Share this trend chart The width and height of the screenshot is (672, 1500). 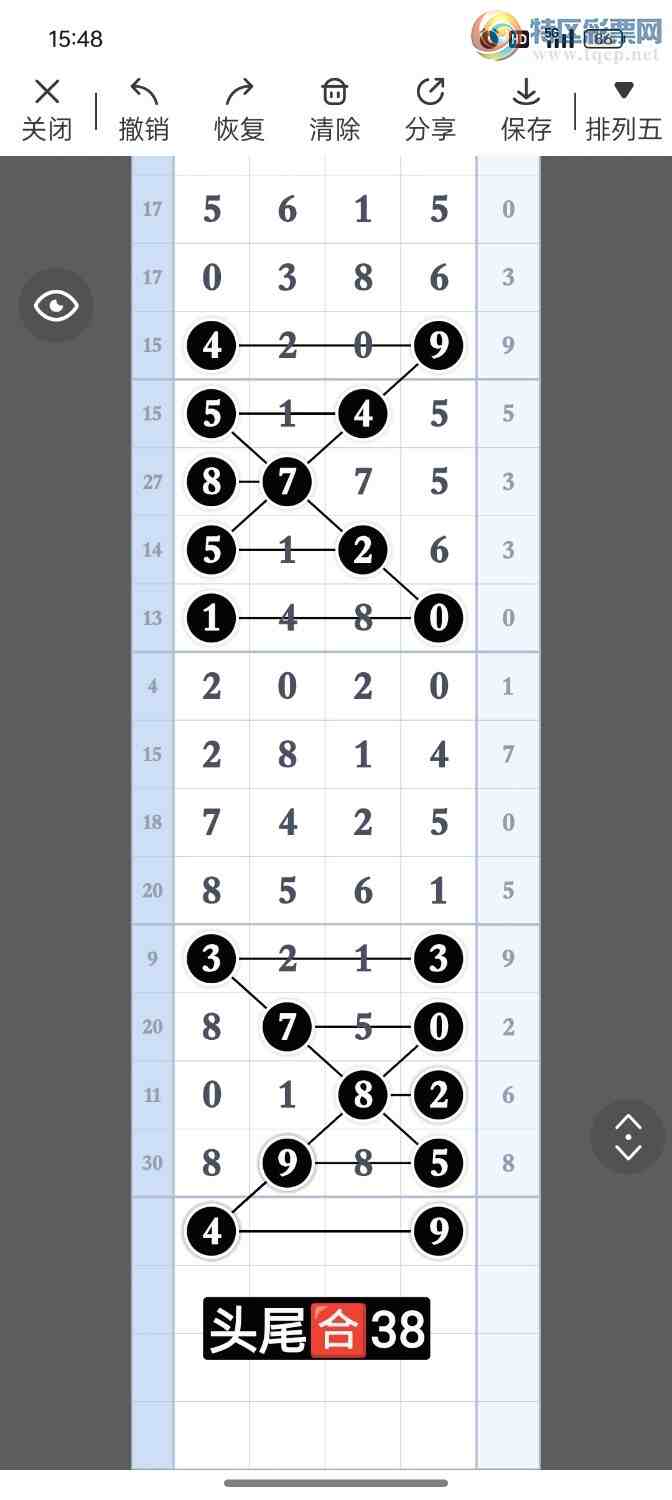click(430, 110)
